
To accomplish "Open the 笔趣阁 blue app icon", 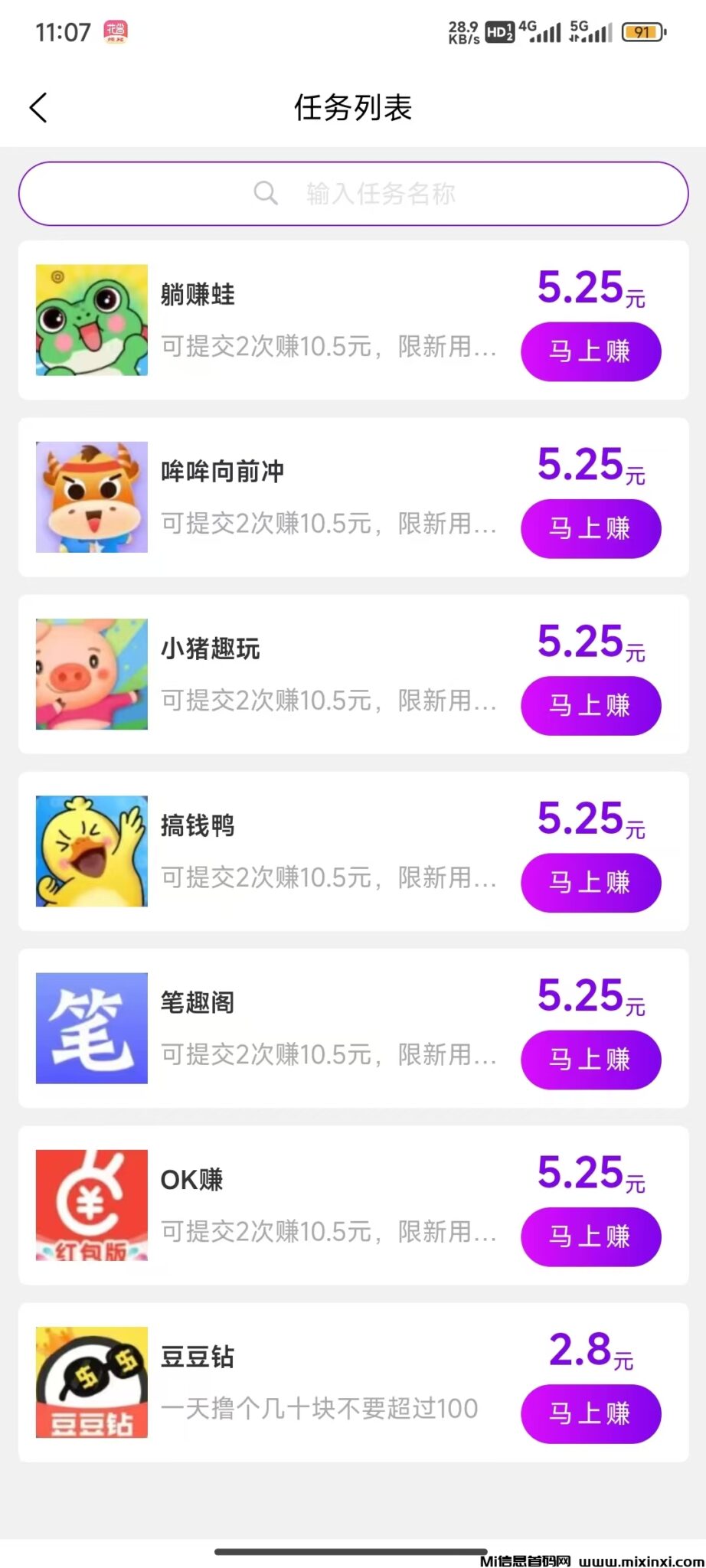I will (x=91, y=1029).
